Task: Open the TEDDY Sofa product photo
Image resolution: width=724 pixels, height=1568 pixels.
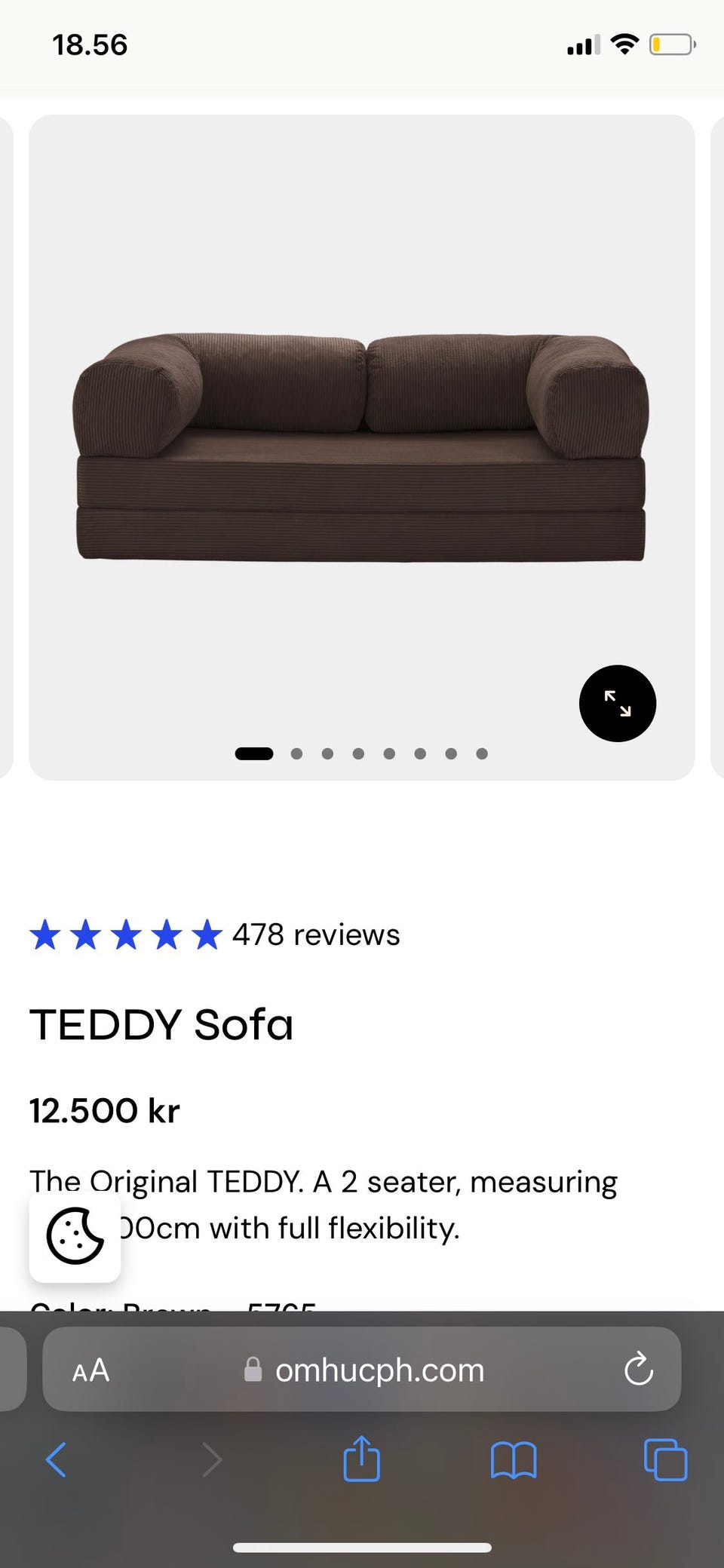Action: (360, 448)
